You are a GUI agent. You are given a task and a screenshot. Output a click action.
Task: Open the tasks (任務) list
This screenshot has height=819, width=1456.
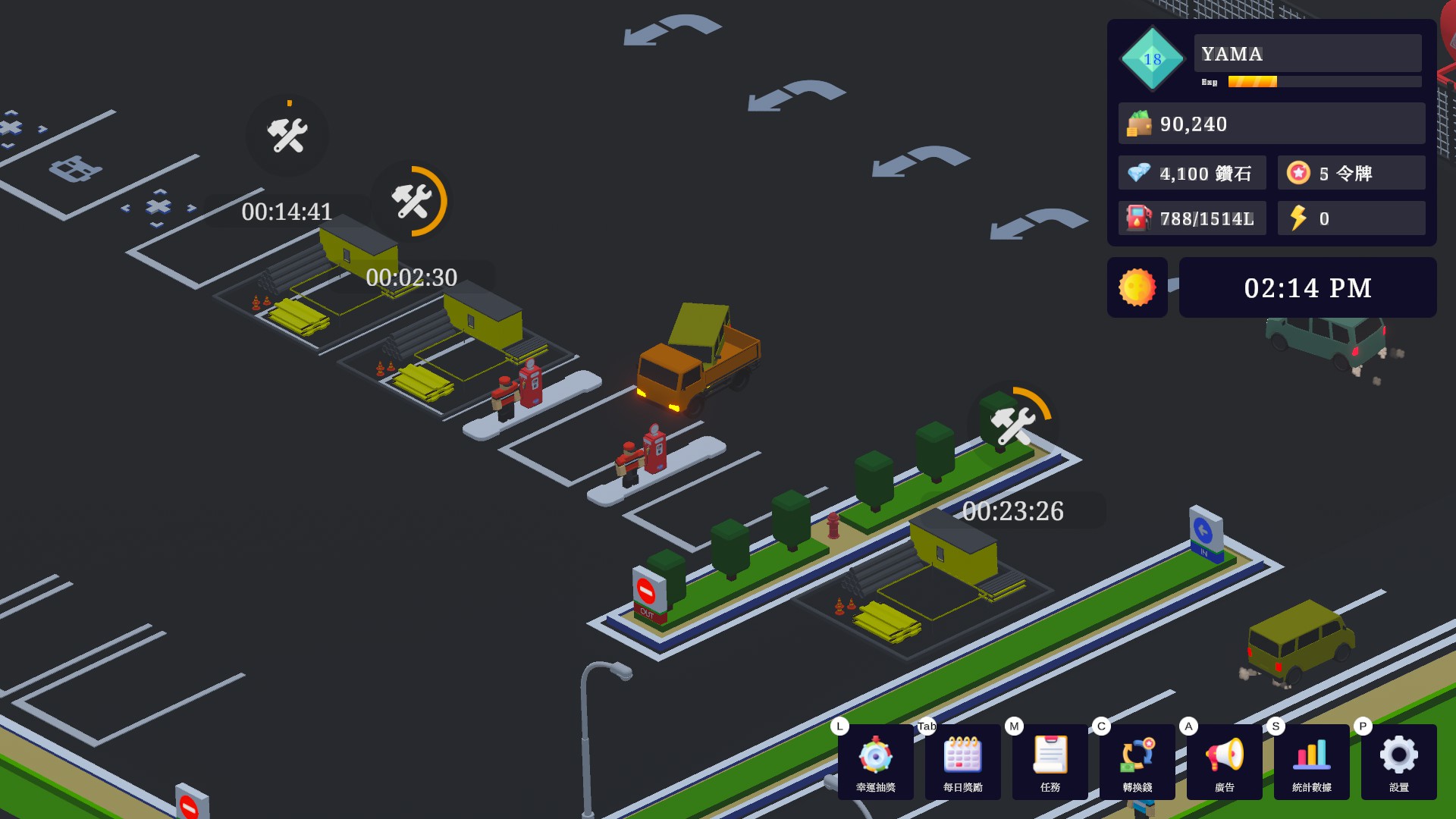(1050, 761)
